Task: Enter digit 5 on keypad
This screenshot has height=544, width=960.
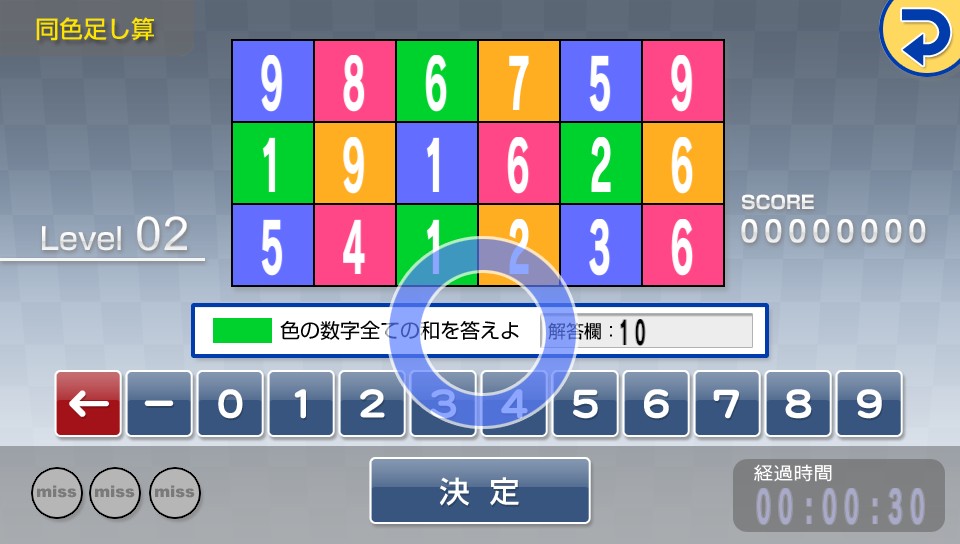Action: (585, 404)
